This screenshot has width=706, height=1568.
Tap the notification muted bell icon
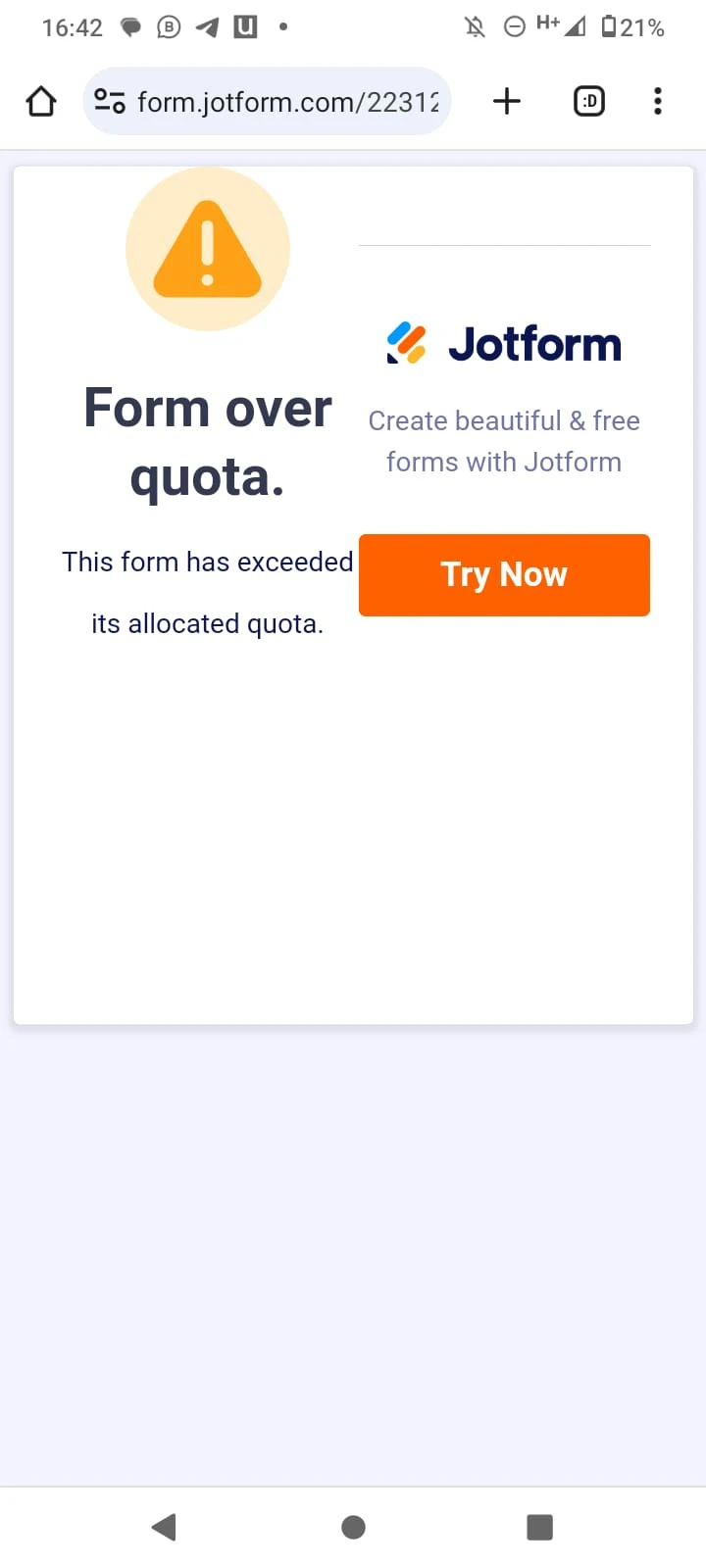(x=474, y=28)
